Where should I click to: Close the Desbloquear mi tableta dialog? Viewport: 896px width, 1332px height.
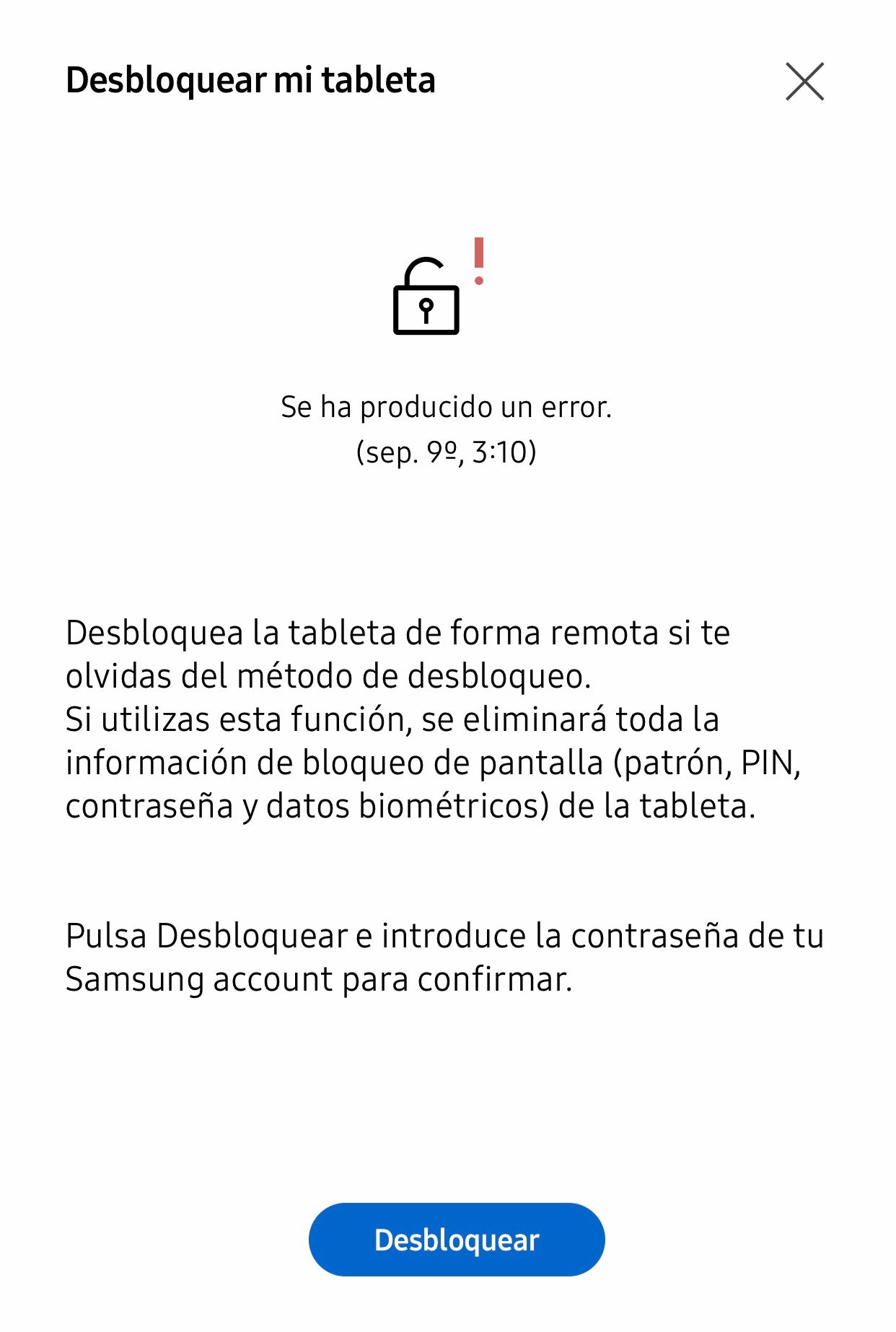pyautogui.click(x=804, y=82)
